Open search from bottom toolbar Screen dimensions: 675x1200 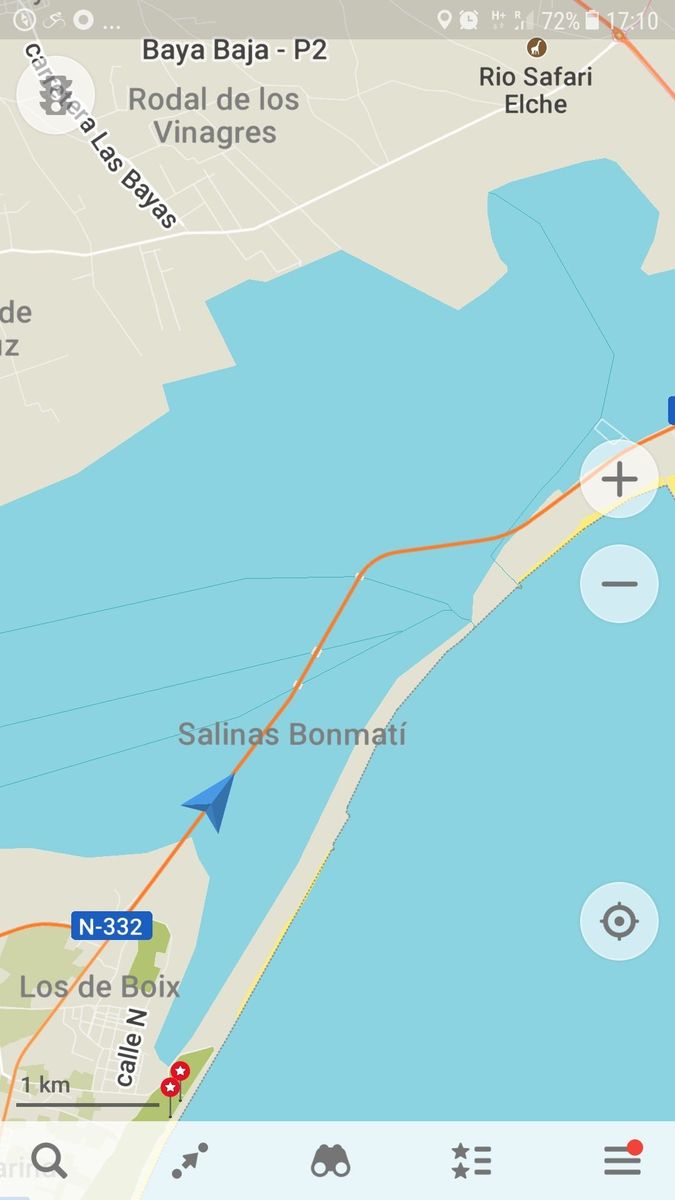coord(49,1162)
